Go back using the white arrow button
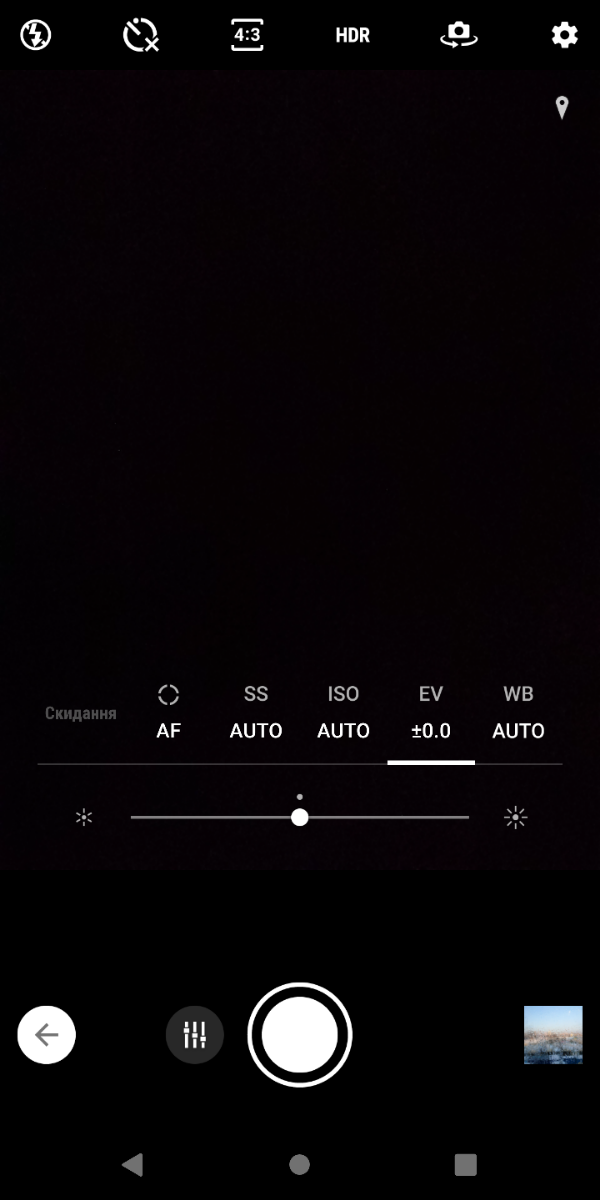The height and width of the screenshot is (1200, 600). (47, 1035)
